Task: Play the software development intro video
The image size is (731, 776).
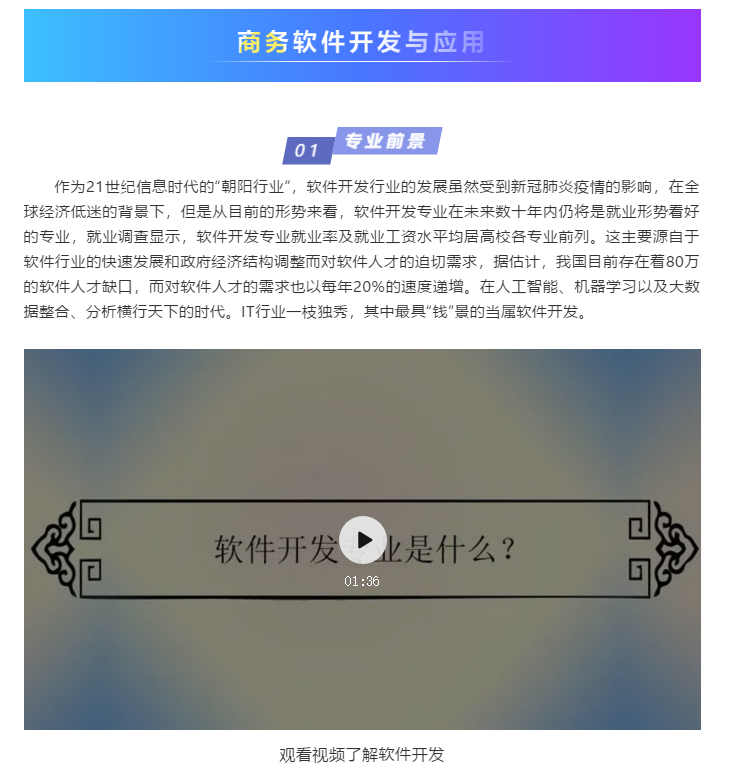Action: coord(362,540)
